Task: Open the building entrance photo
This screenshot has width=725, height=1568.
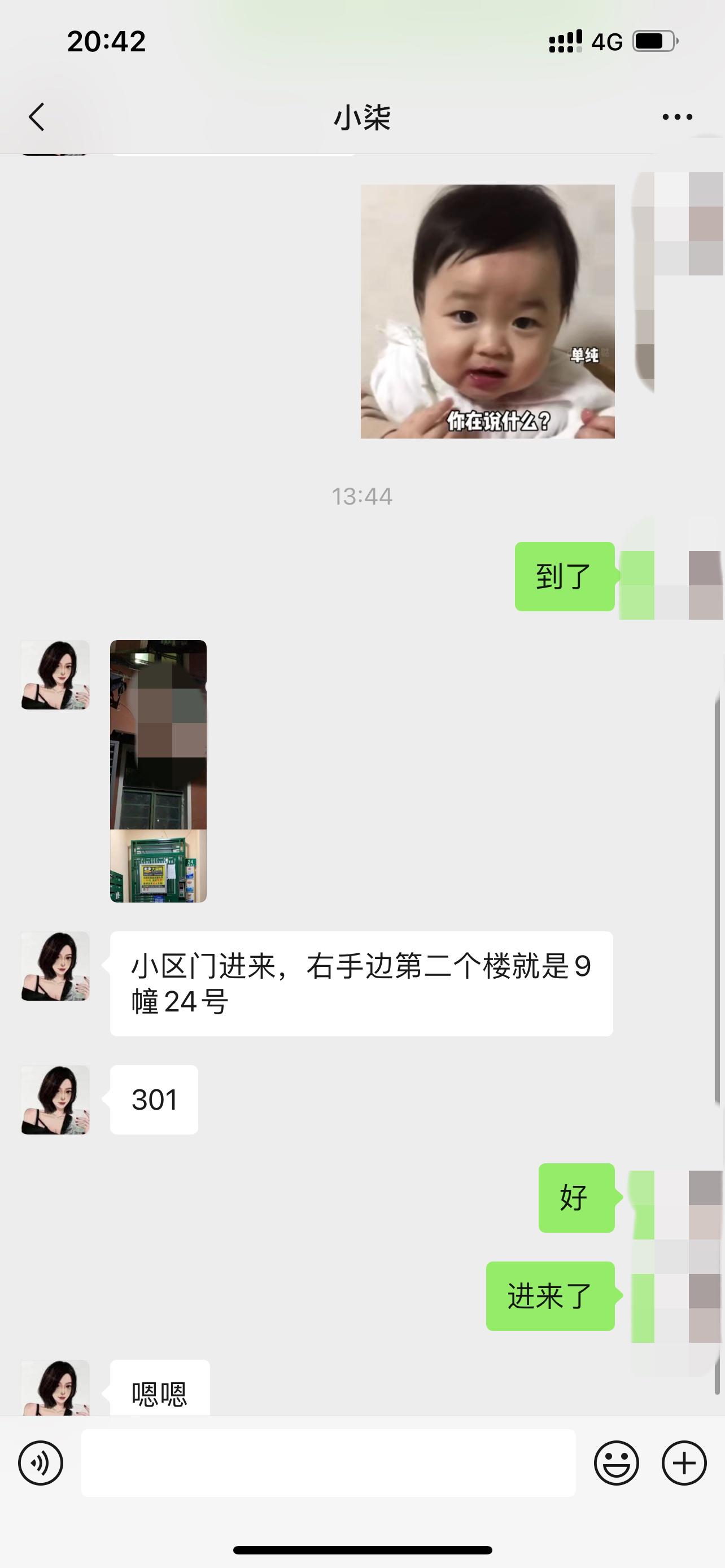Action: tap(158, 770)
